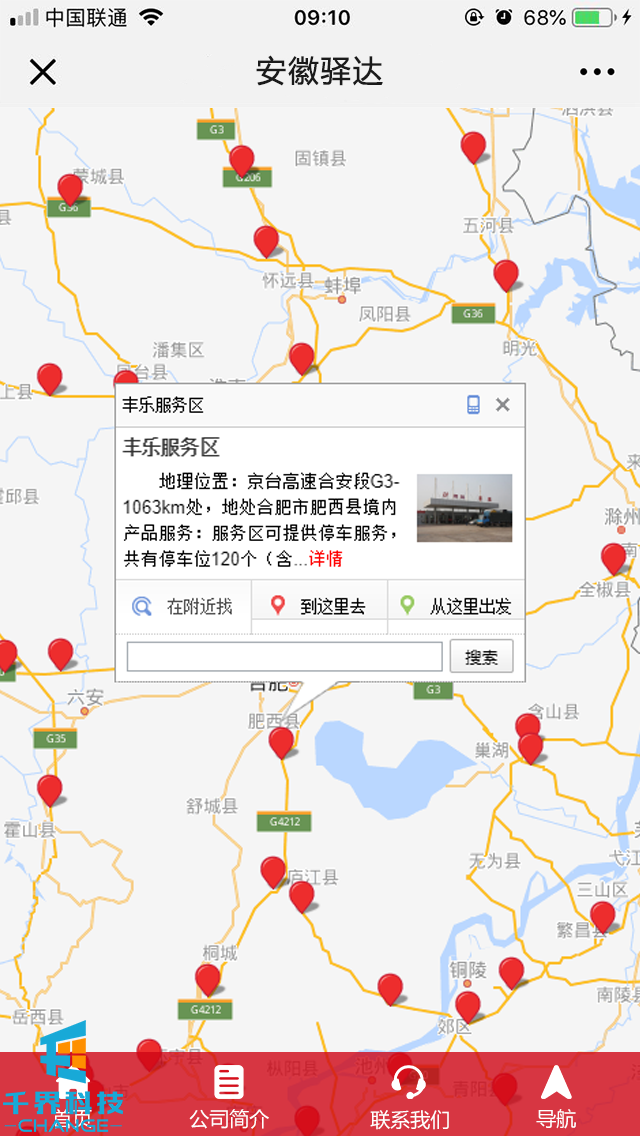This screenshot has width=640, height=1136.
Task: Select the red marker near 五河县
Action: 473,146
